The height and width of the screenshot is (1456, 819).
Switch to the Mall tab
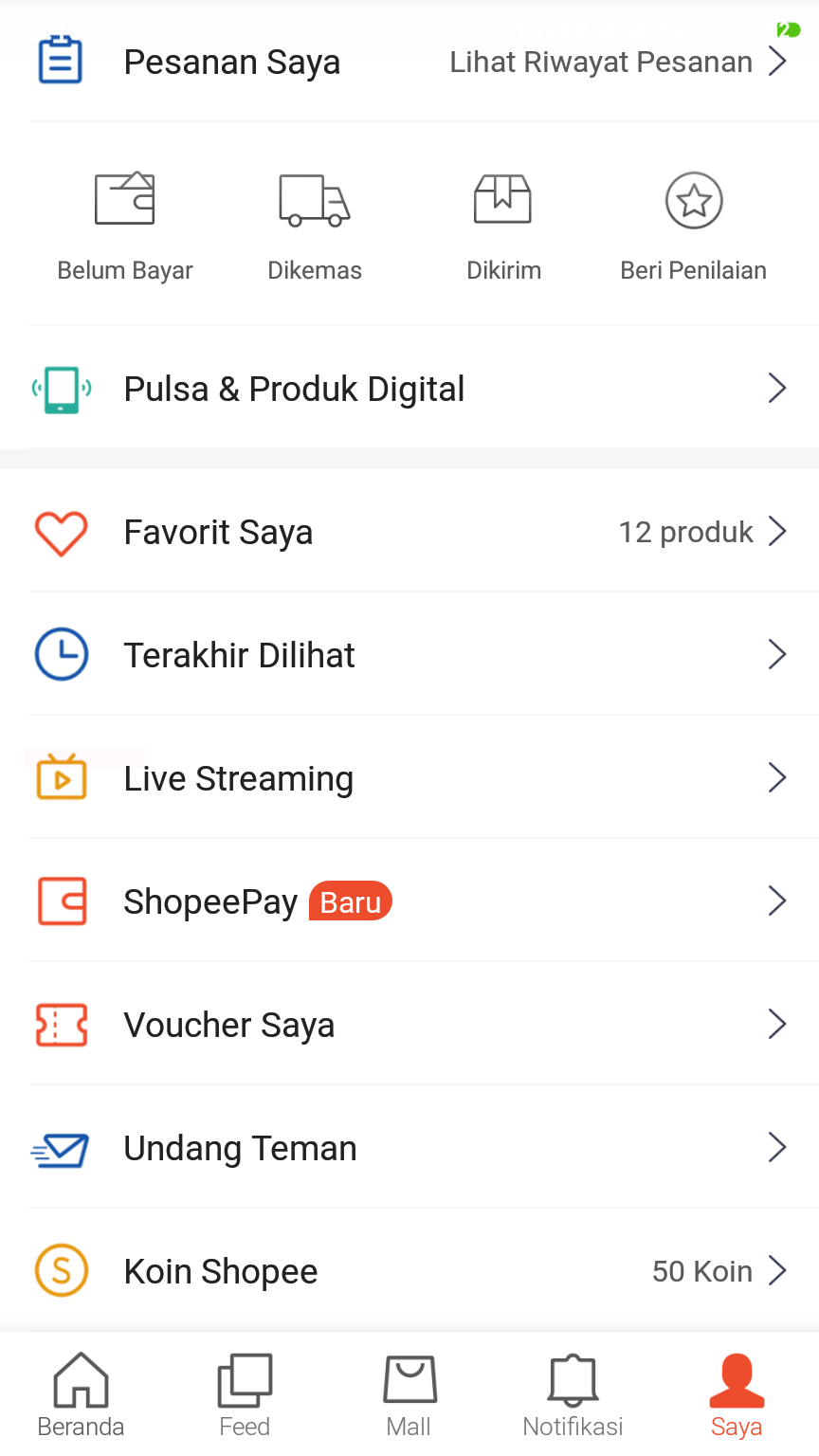pos(409,1395)
